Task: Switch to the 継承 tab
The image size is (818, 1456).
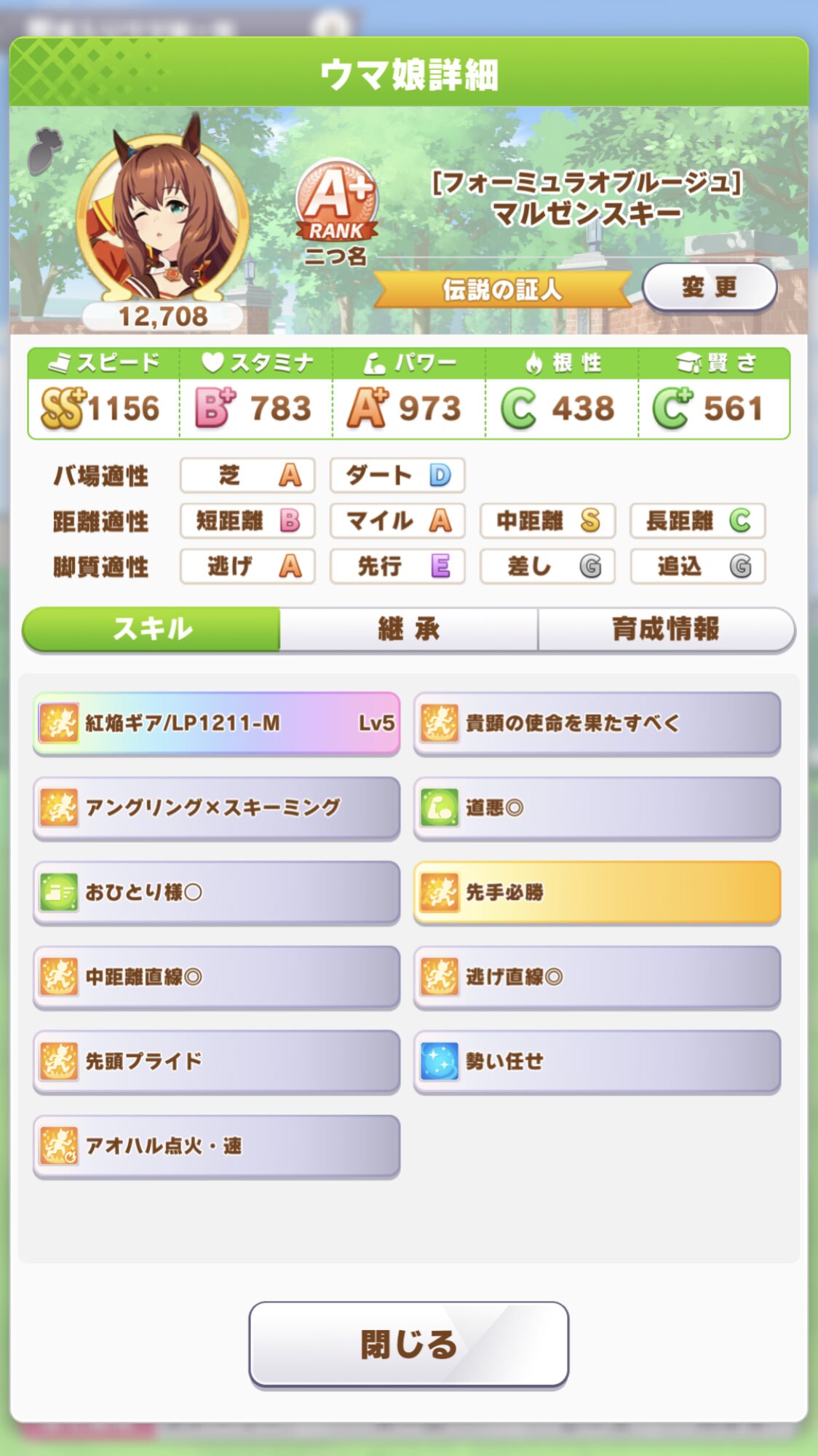Action: coord(408,629)
